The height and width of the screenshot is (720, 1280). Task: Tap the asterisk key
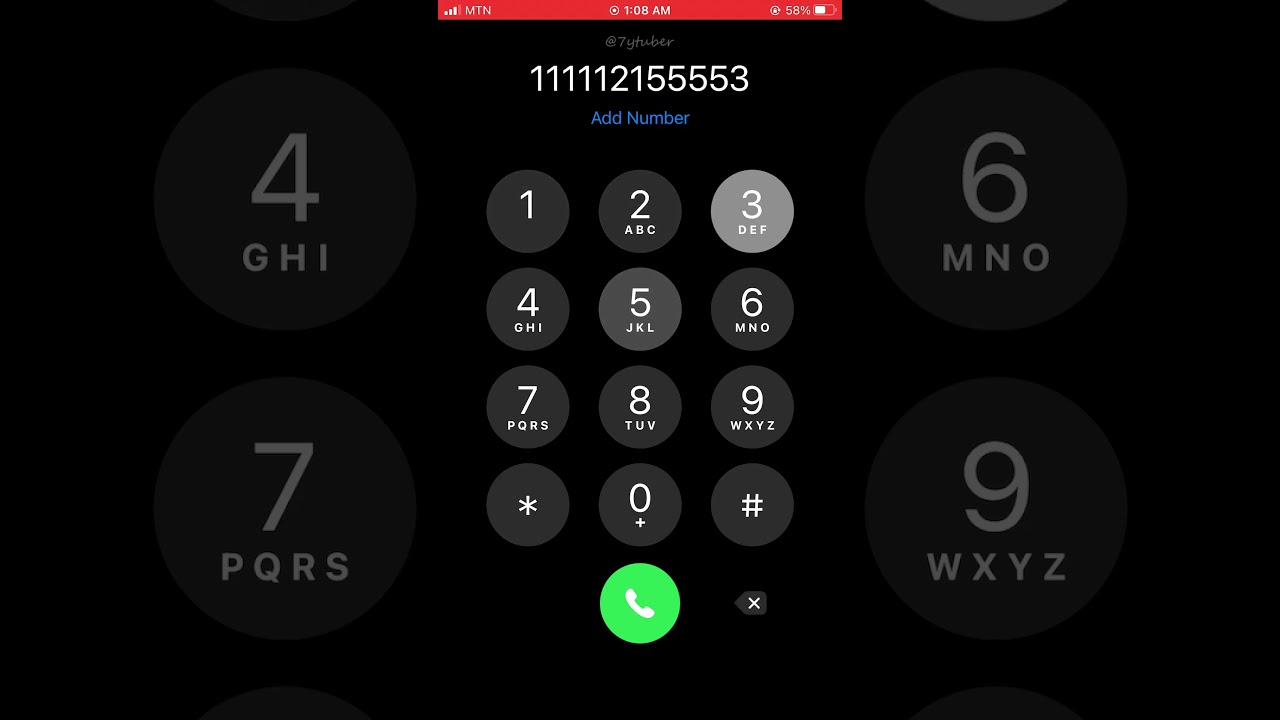coord(528,505)
